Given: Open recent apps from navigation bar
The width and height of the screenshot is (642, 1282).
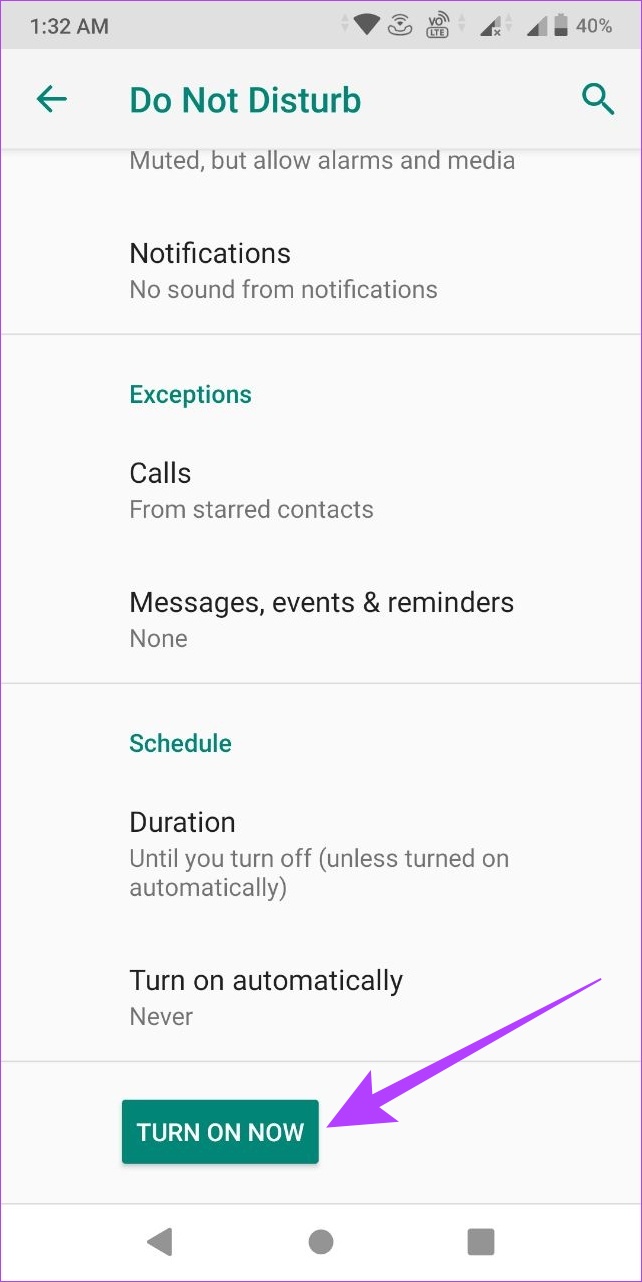Looking at the screenshot, I should [x=481, y=1242].
